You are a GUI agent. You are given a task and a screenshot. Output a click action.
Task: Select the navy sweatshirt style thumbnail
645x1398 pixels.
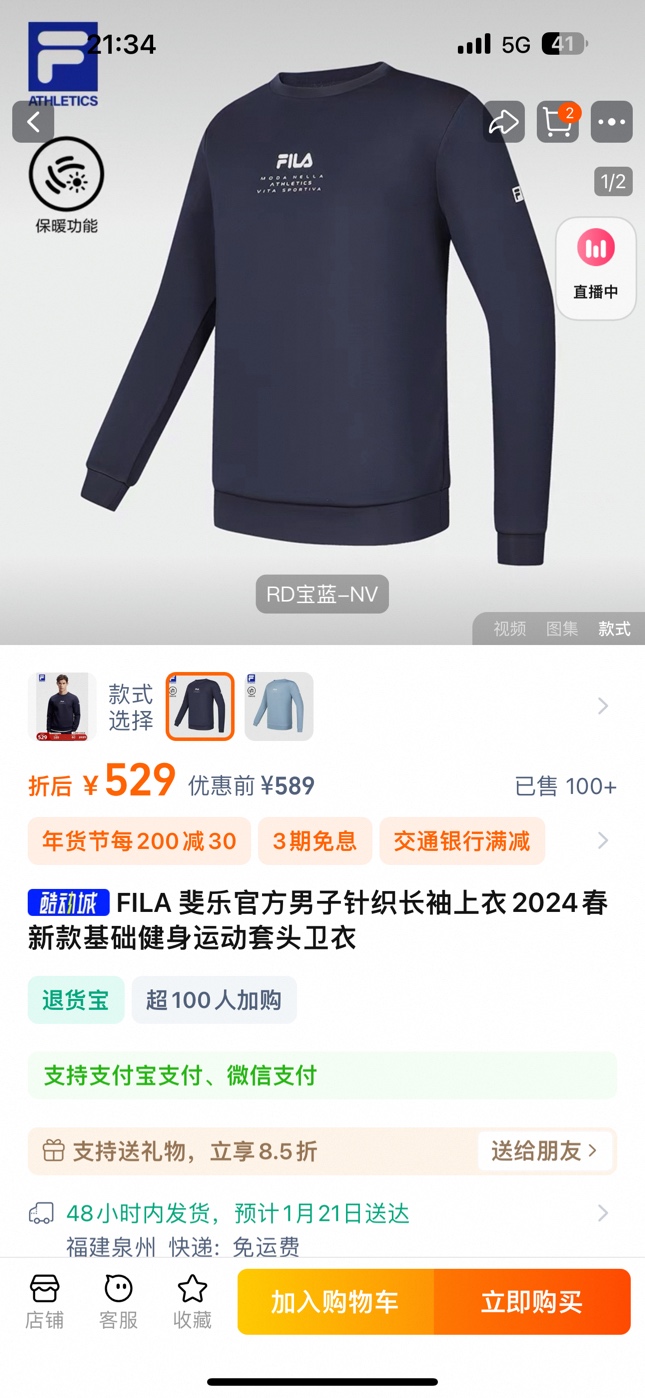click(x=200, y=706)
